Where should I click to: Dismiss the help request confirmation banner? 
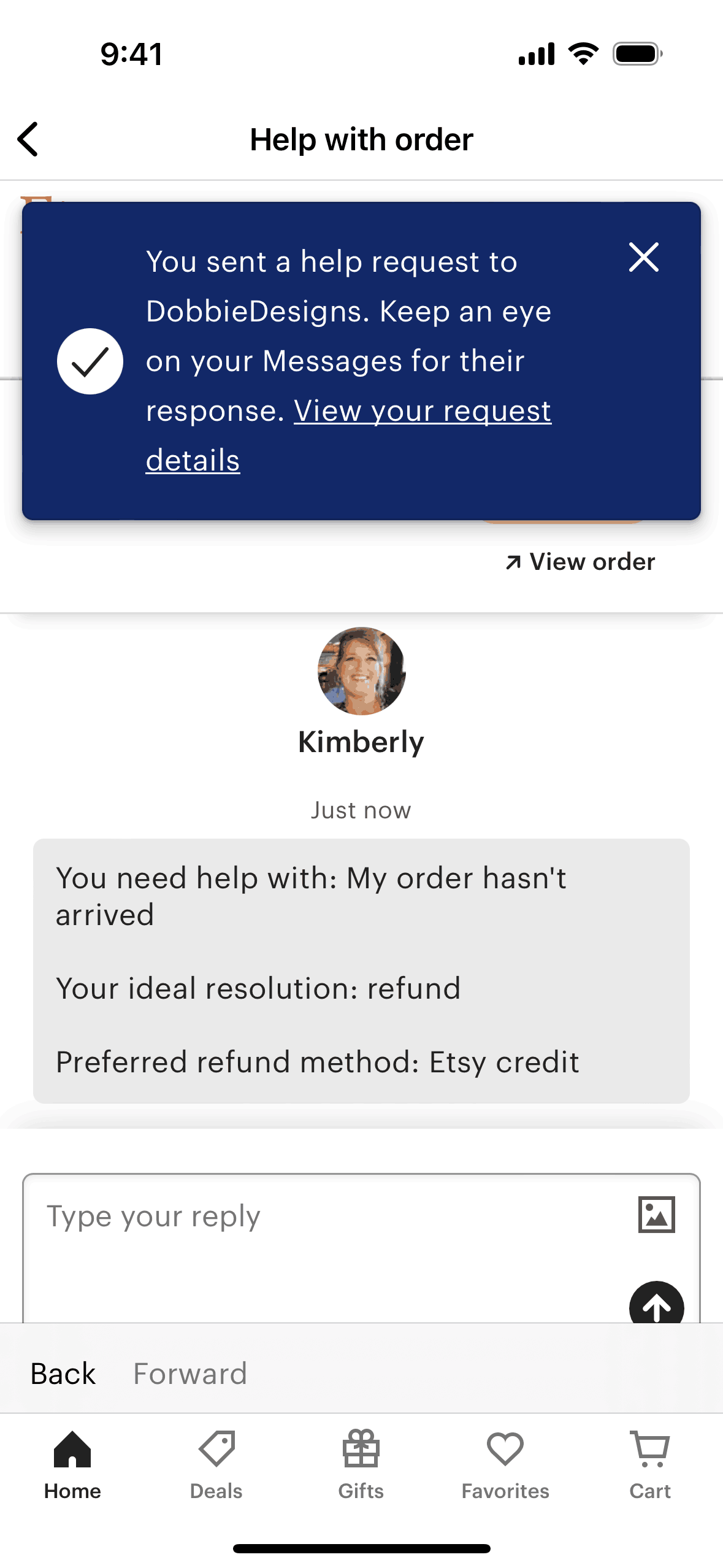[x=644, y=258]
